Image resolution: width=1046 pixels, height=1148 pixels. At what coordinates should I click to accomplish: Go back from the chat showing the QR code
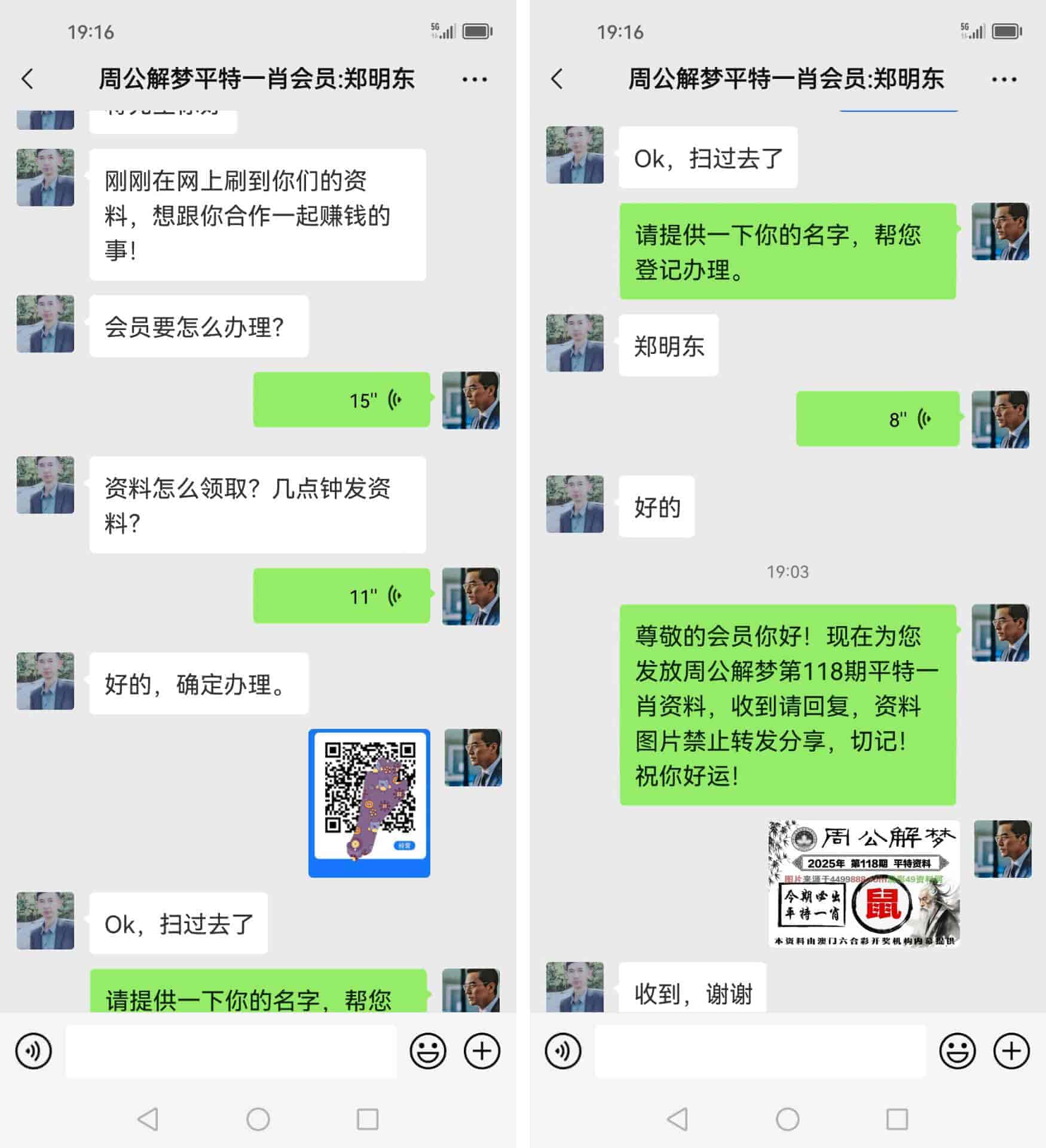point(27,79)
